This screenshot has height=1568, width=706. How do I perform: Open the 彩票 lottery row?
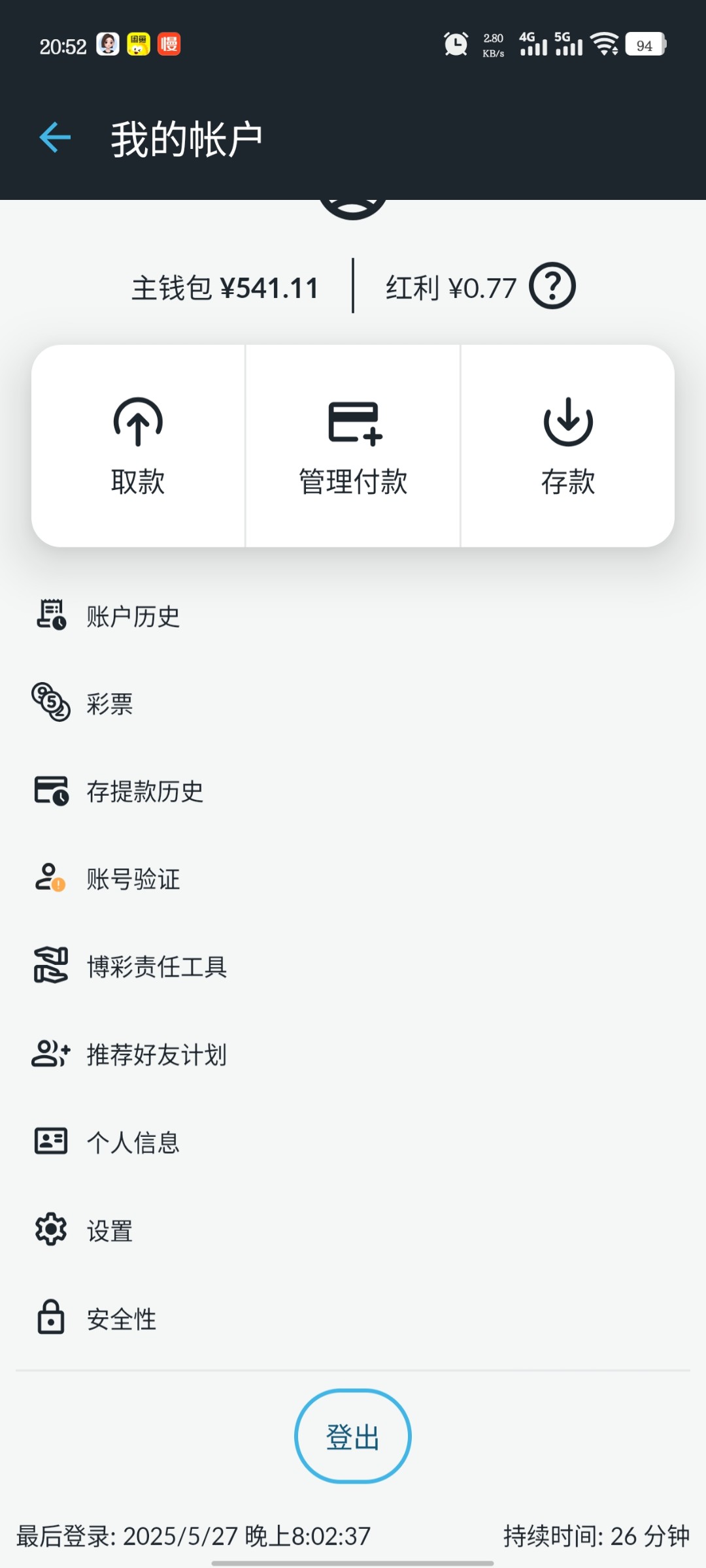click(109, 704)
